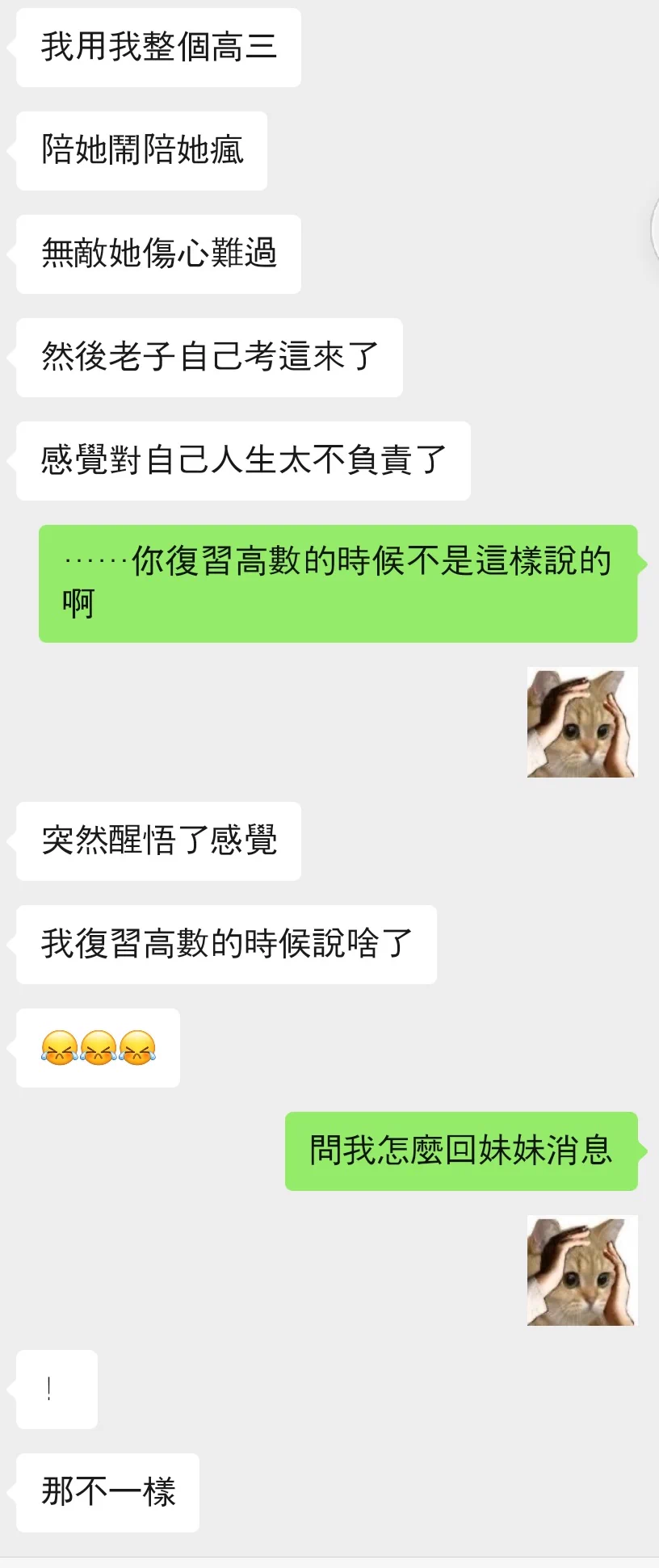Screen dimensions: 659x1568
Task: Open the cat sticker below 問我怎麼回妹妹消息
Action: (x=581, y=1270)
